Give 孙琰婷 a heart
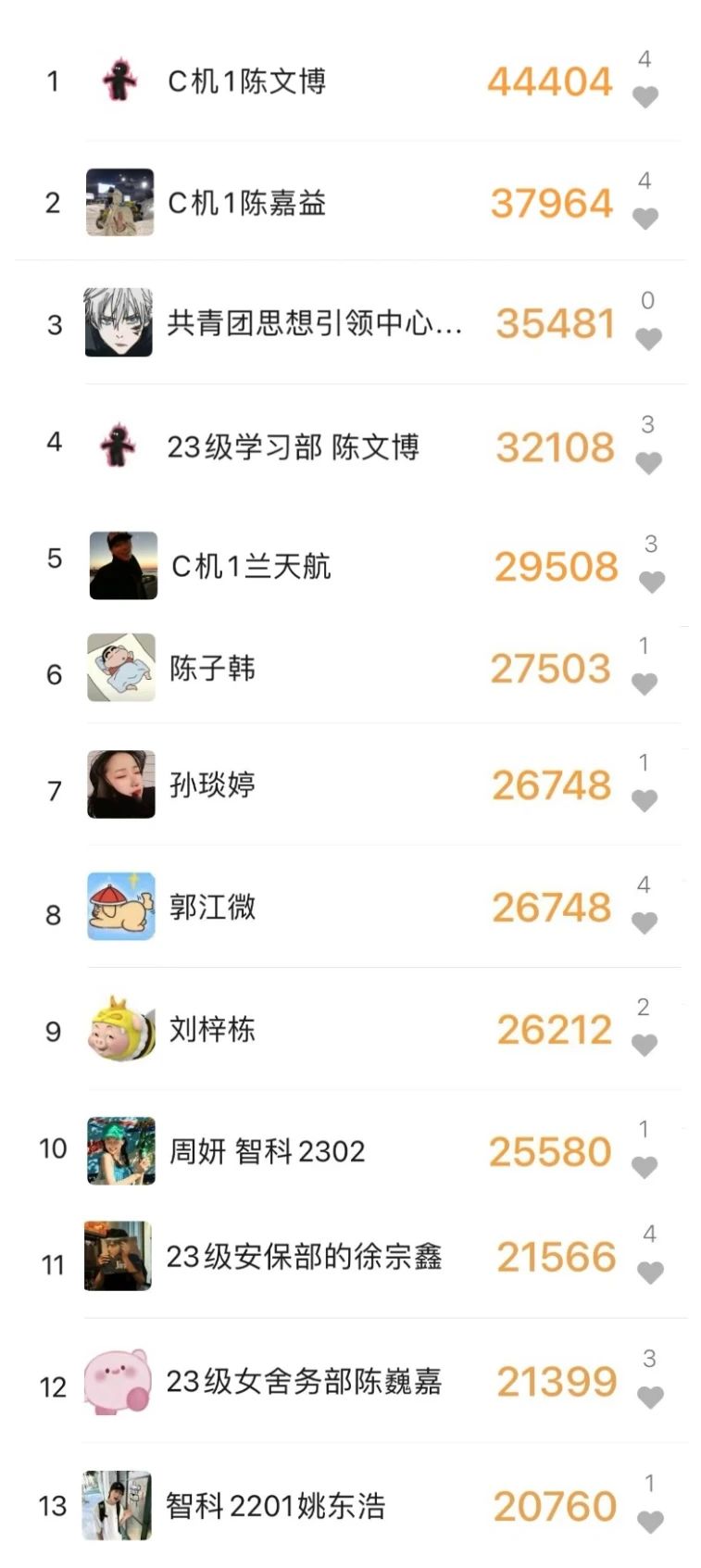Screen dimensions: 701x1568 point(644,801)
